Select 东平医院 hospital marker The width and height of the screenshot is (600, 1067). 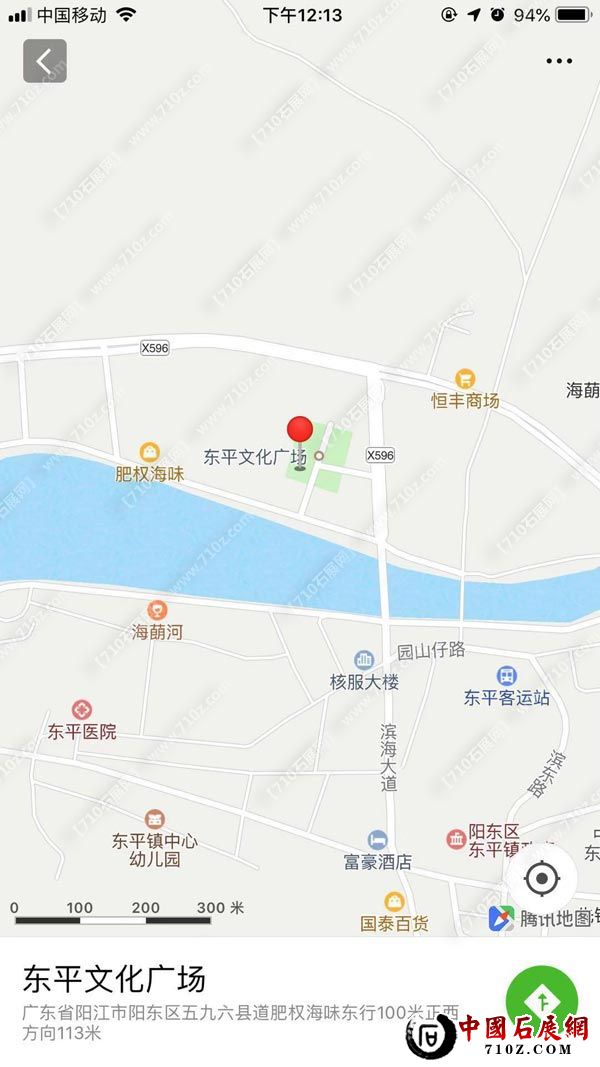click(x=82, y=712)
